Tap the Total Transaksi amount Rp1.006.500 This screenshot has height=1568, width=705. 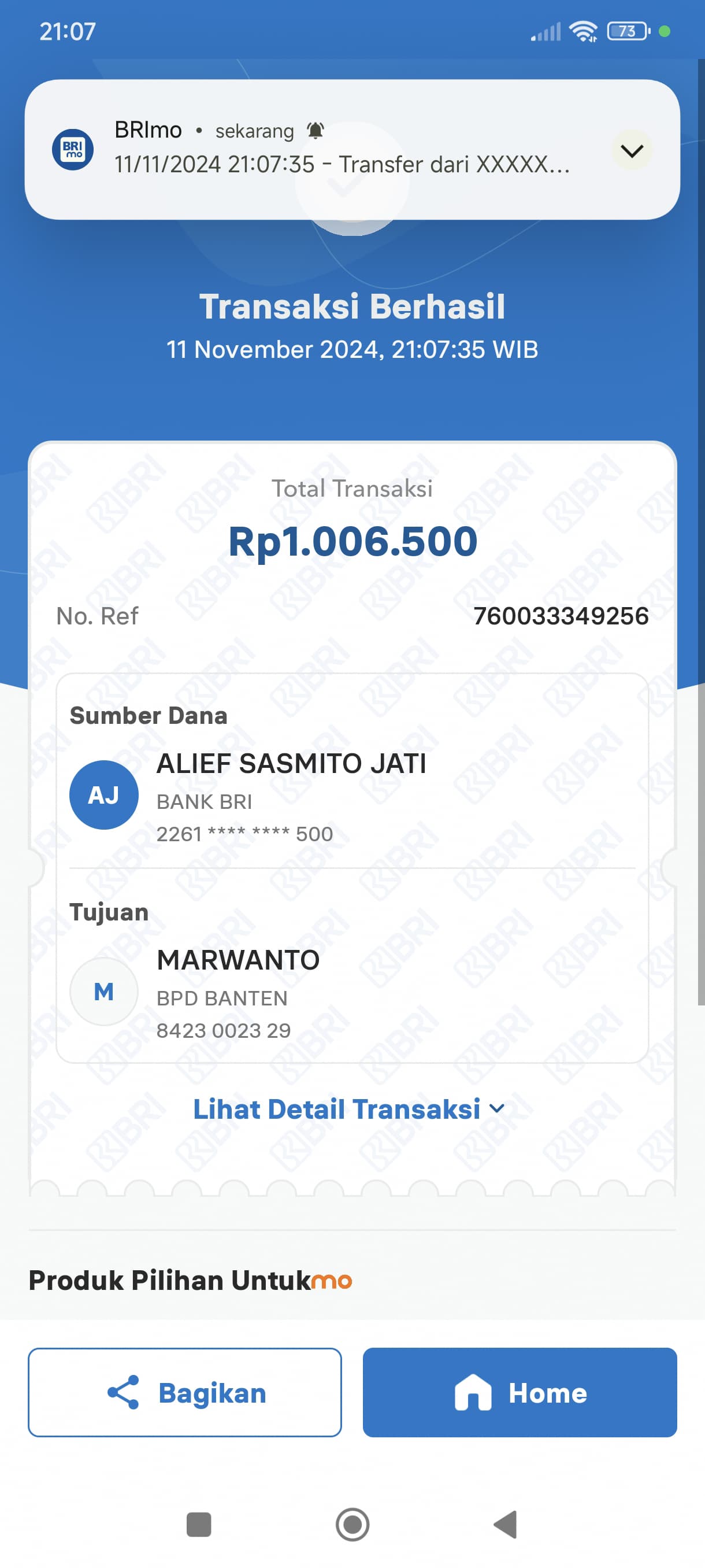tap(353, 541)
